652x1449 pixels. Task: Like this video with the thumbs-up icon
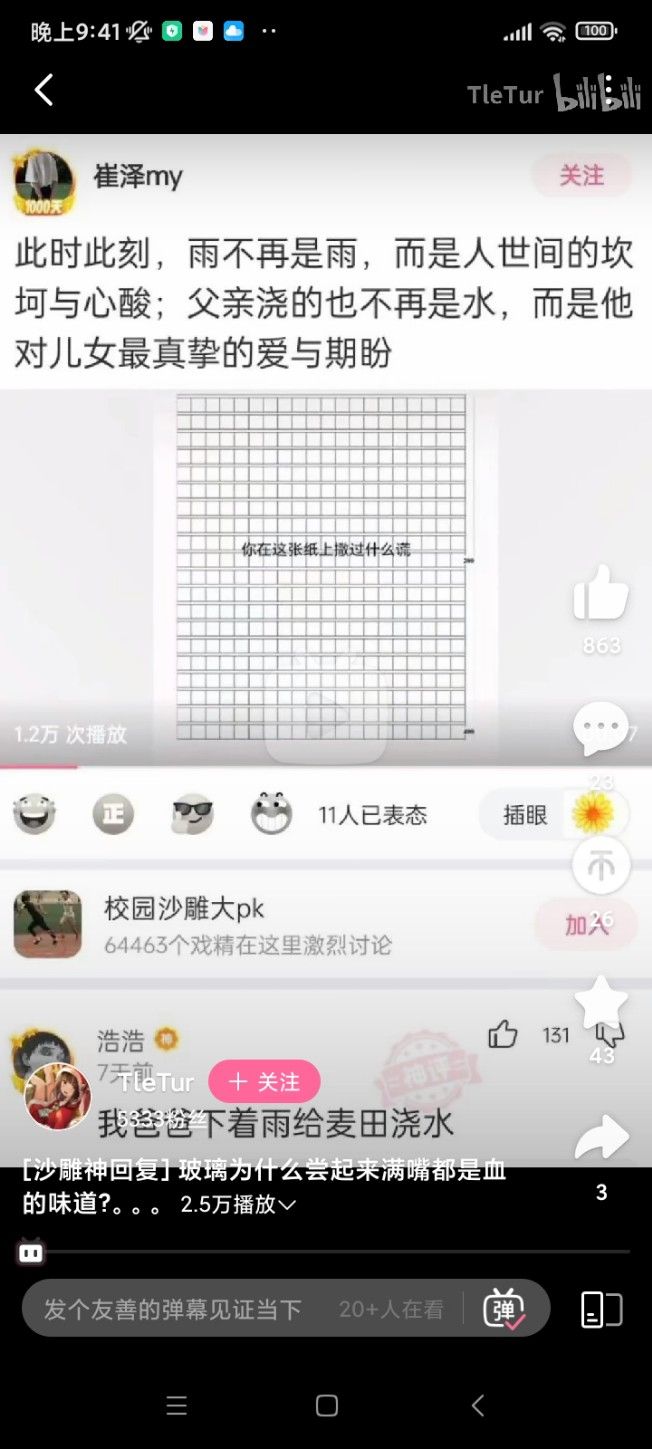pos(601,595)
